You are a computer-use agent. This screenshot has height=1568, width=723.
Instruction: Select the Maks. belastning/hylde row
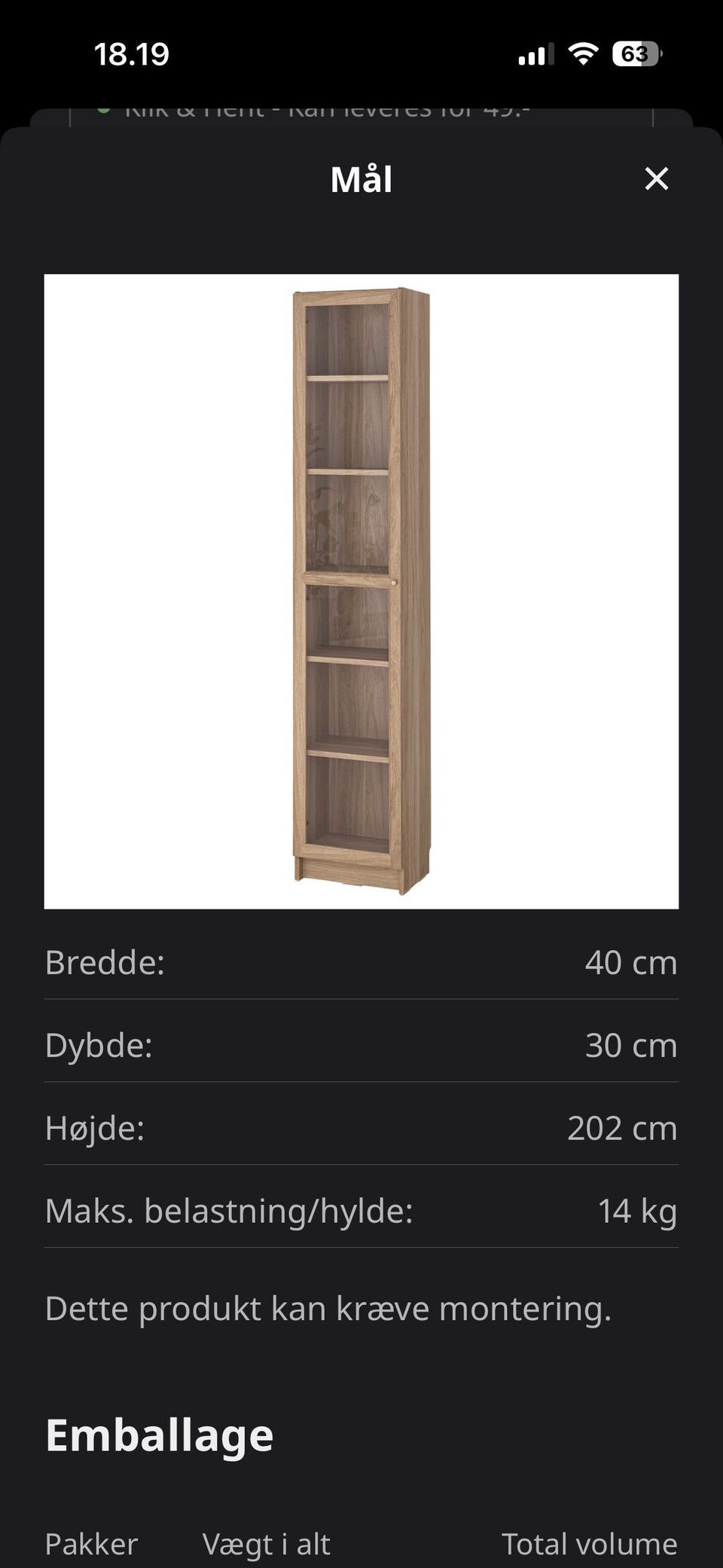(x=361, y=1211)
